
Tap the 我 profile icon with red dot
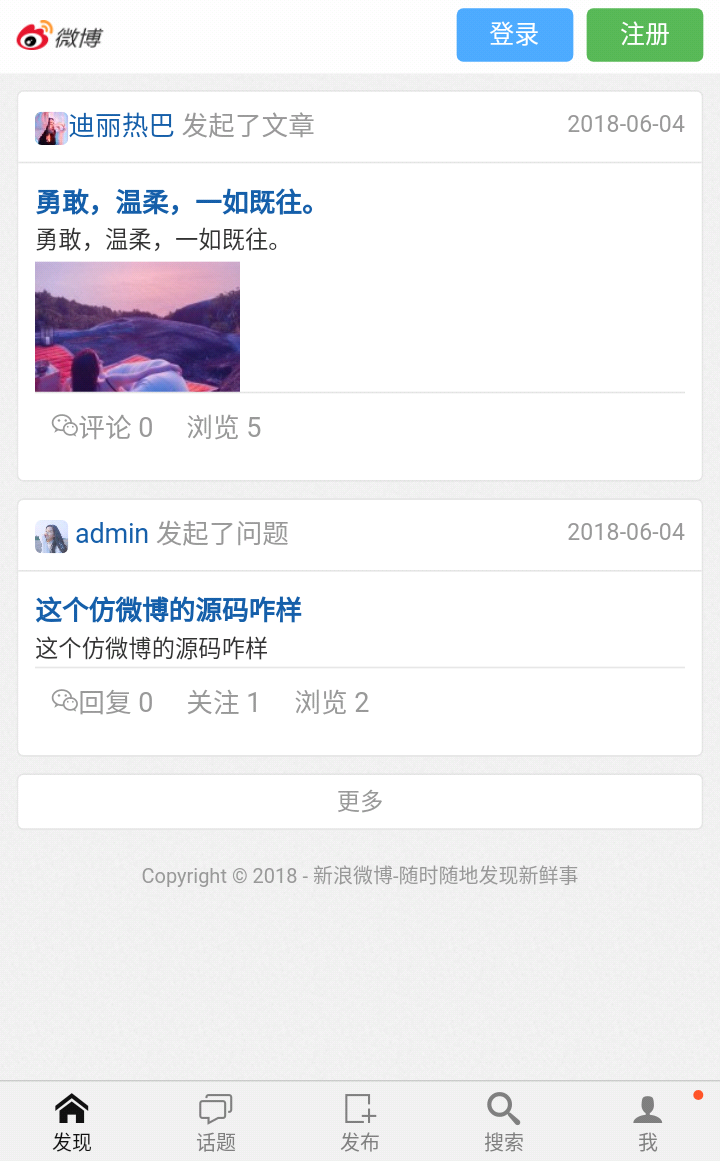pyautogui.click(x=647, y=1110)
